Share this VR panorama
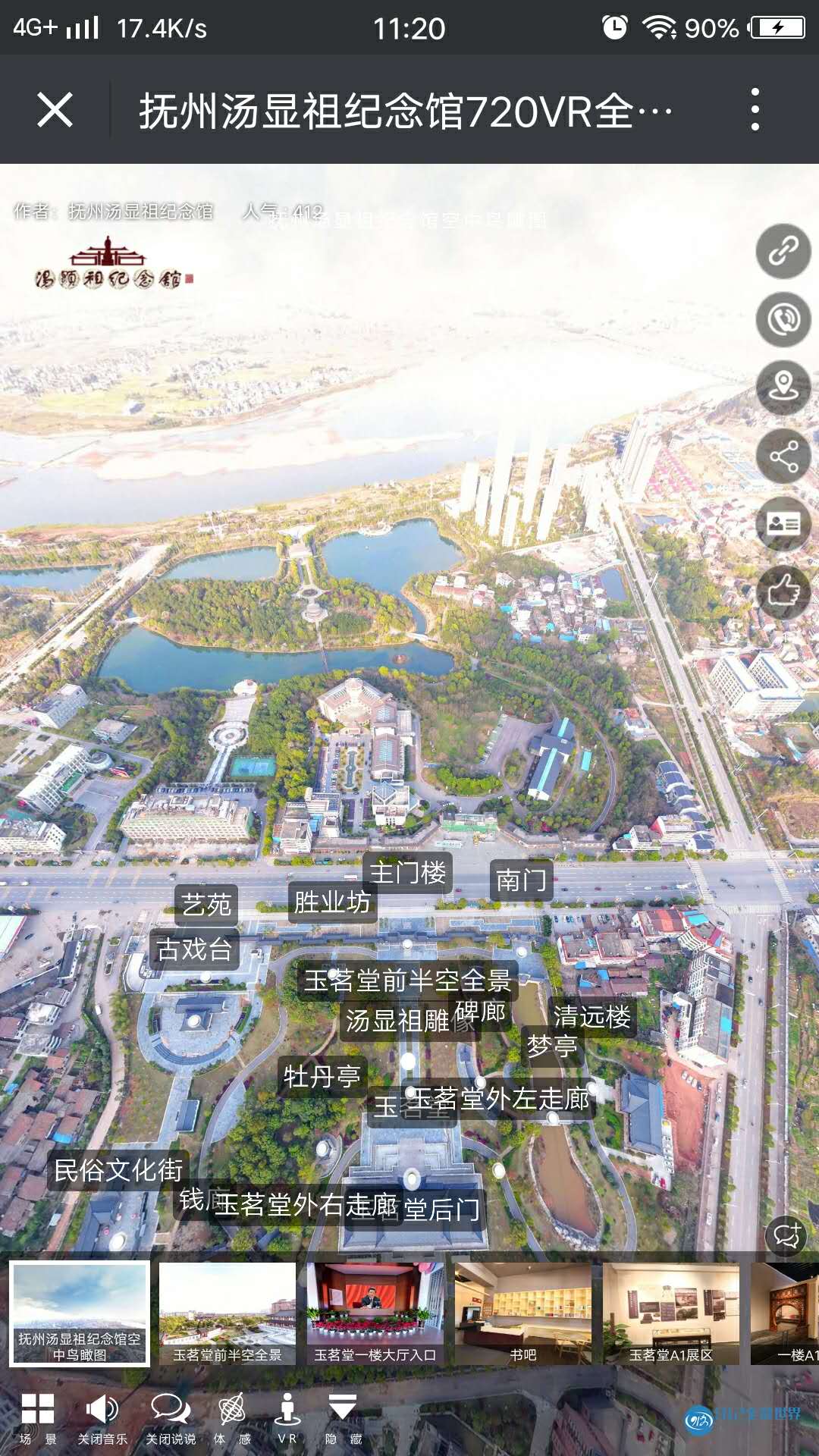The width and height of the screenshot is (819, 1456). tap(783, 456)
